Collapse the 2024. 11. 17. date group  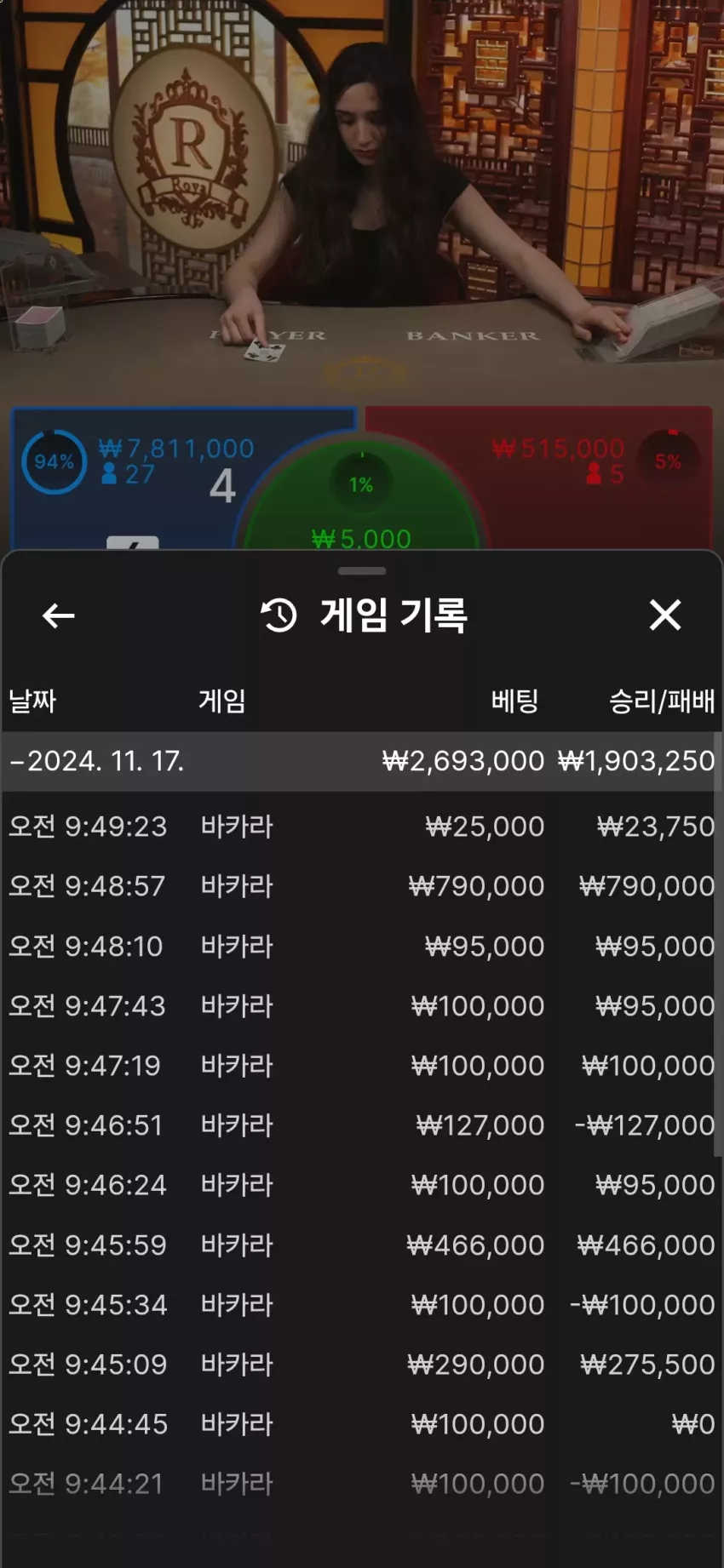click(x=362, y=761)
